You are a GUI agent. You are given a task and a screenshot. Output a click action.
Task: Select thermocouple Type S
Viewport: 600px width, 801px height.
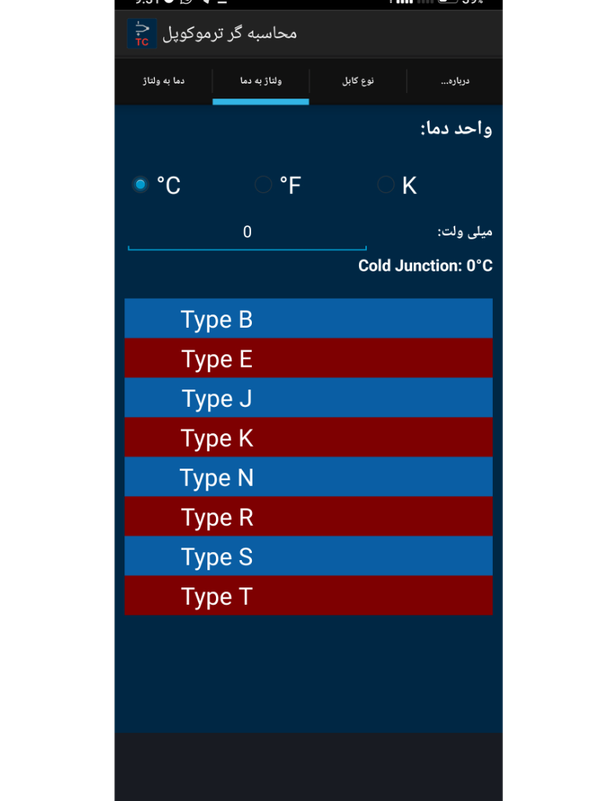(308, 556)
